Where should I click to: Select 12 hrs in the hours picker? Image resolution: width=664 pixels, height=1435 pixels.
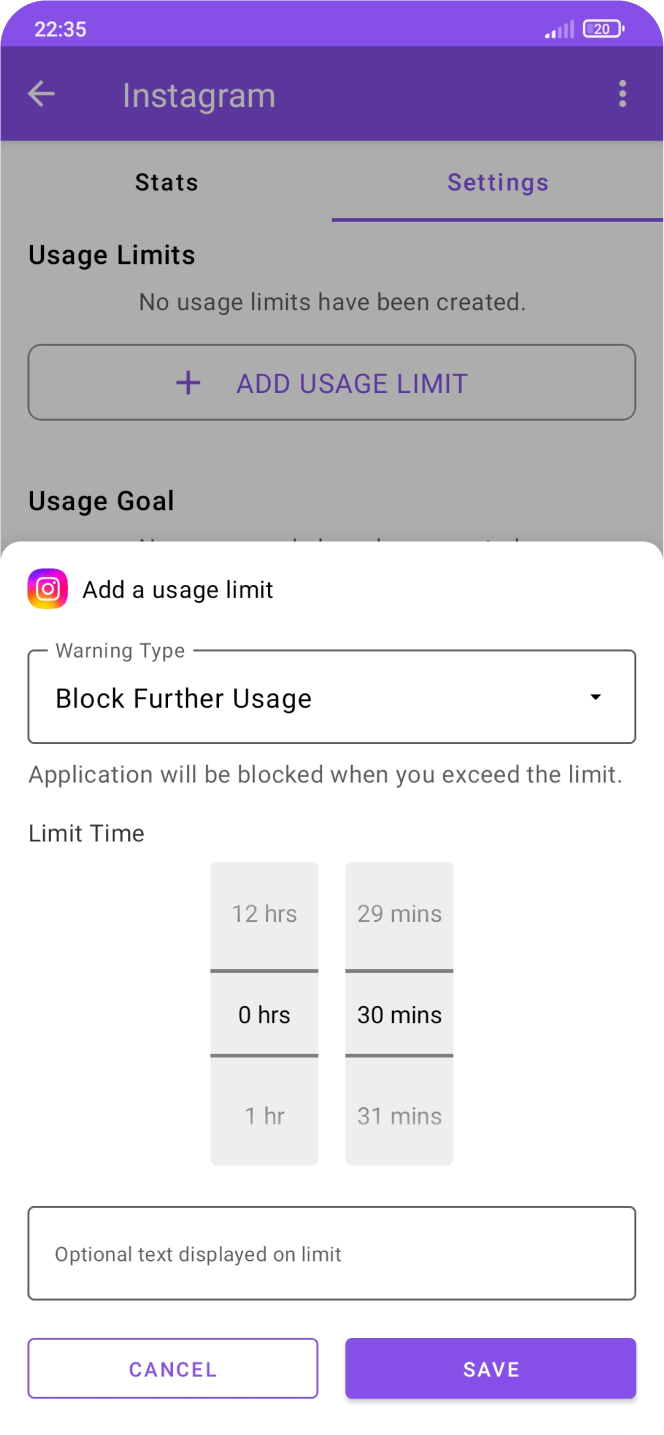264,913
